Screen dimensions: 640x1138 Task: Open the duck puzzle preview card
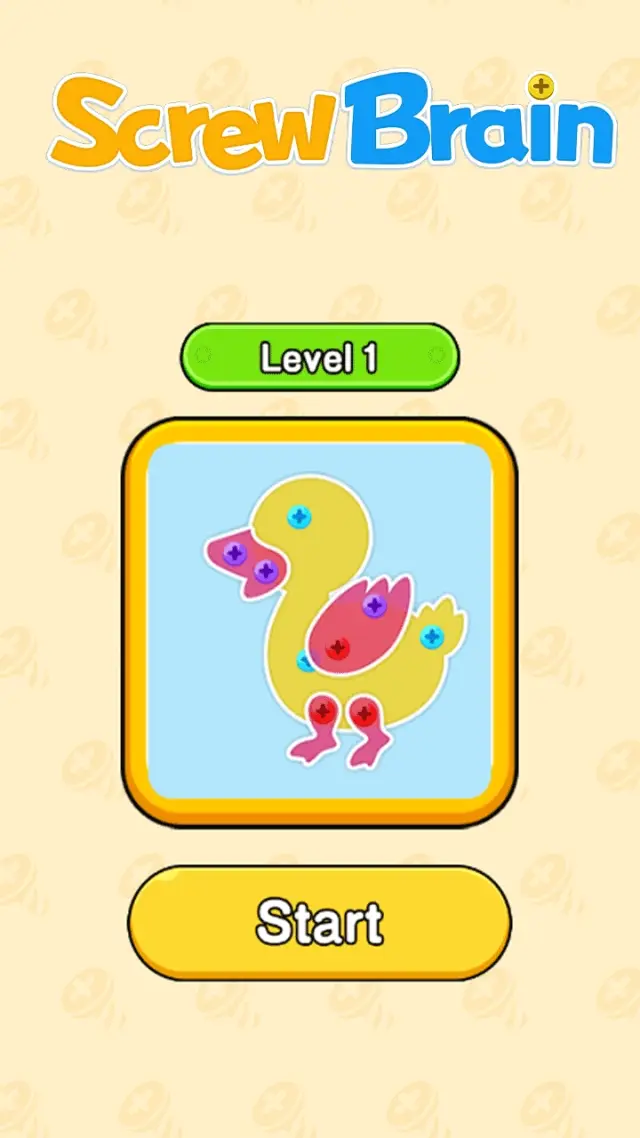319,621
